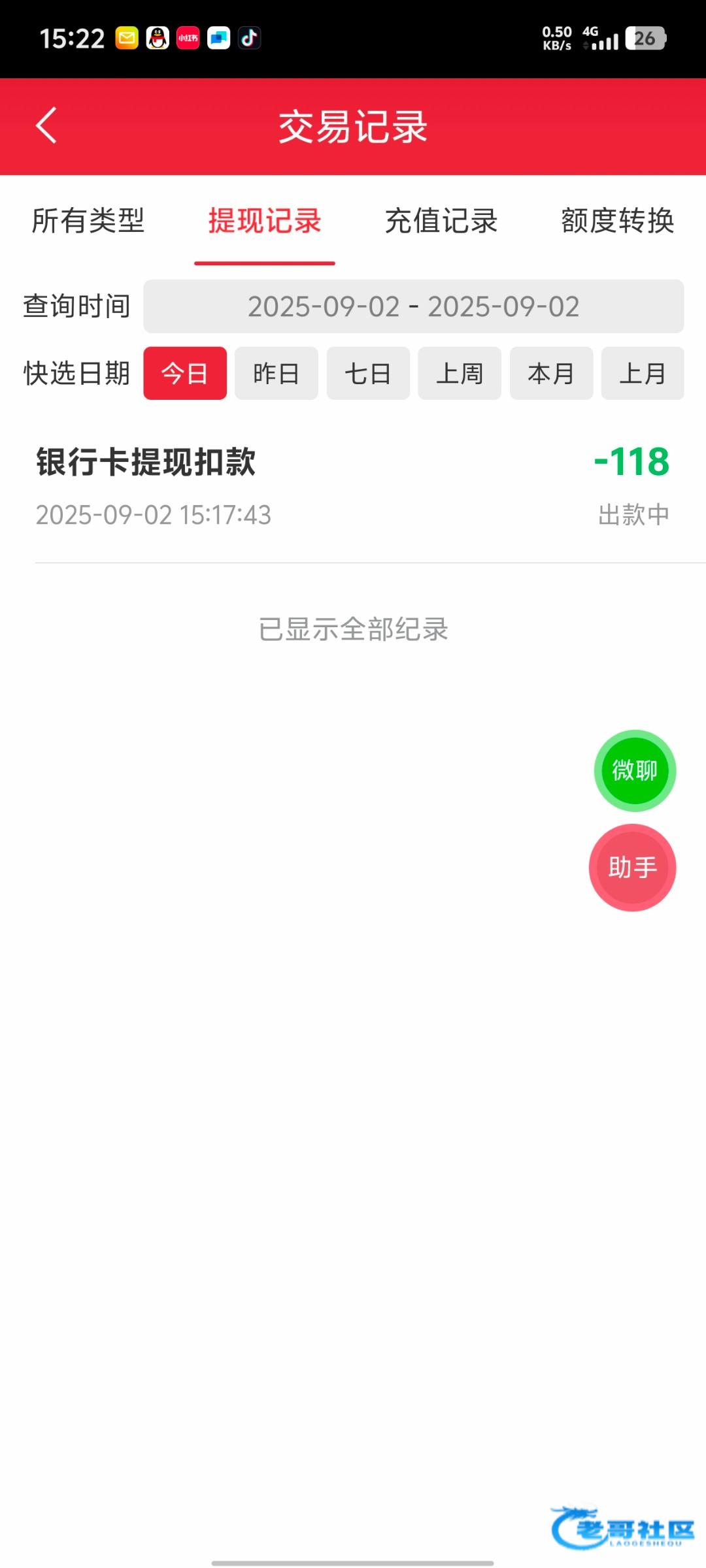Screen dimensions: 706x1568
Task: Open the 查询时间 date range picker
Action: point(413,306)
